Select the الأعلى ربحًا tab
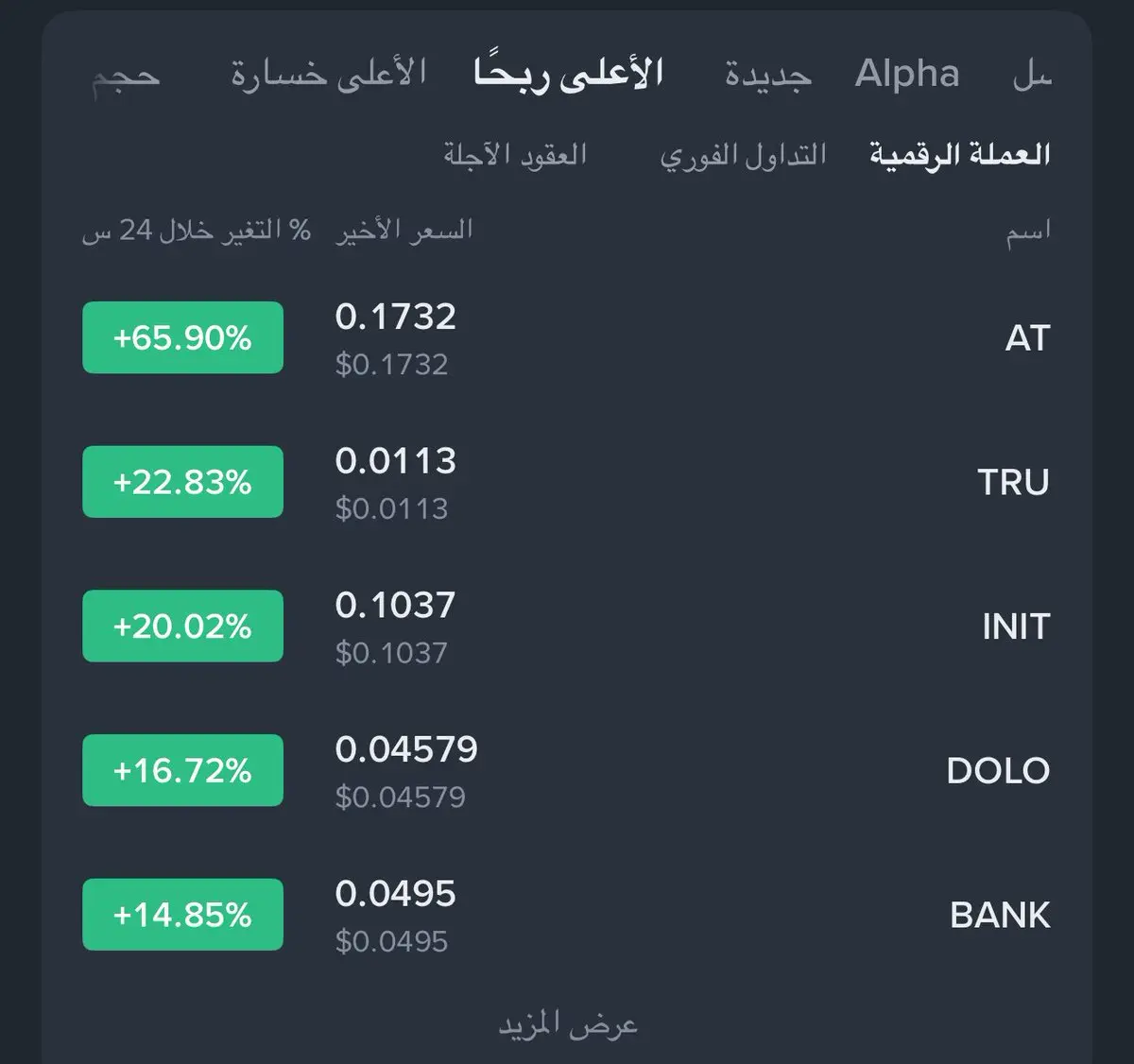 (568, 74)
